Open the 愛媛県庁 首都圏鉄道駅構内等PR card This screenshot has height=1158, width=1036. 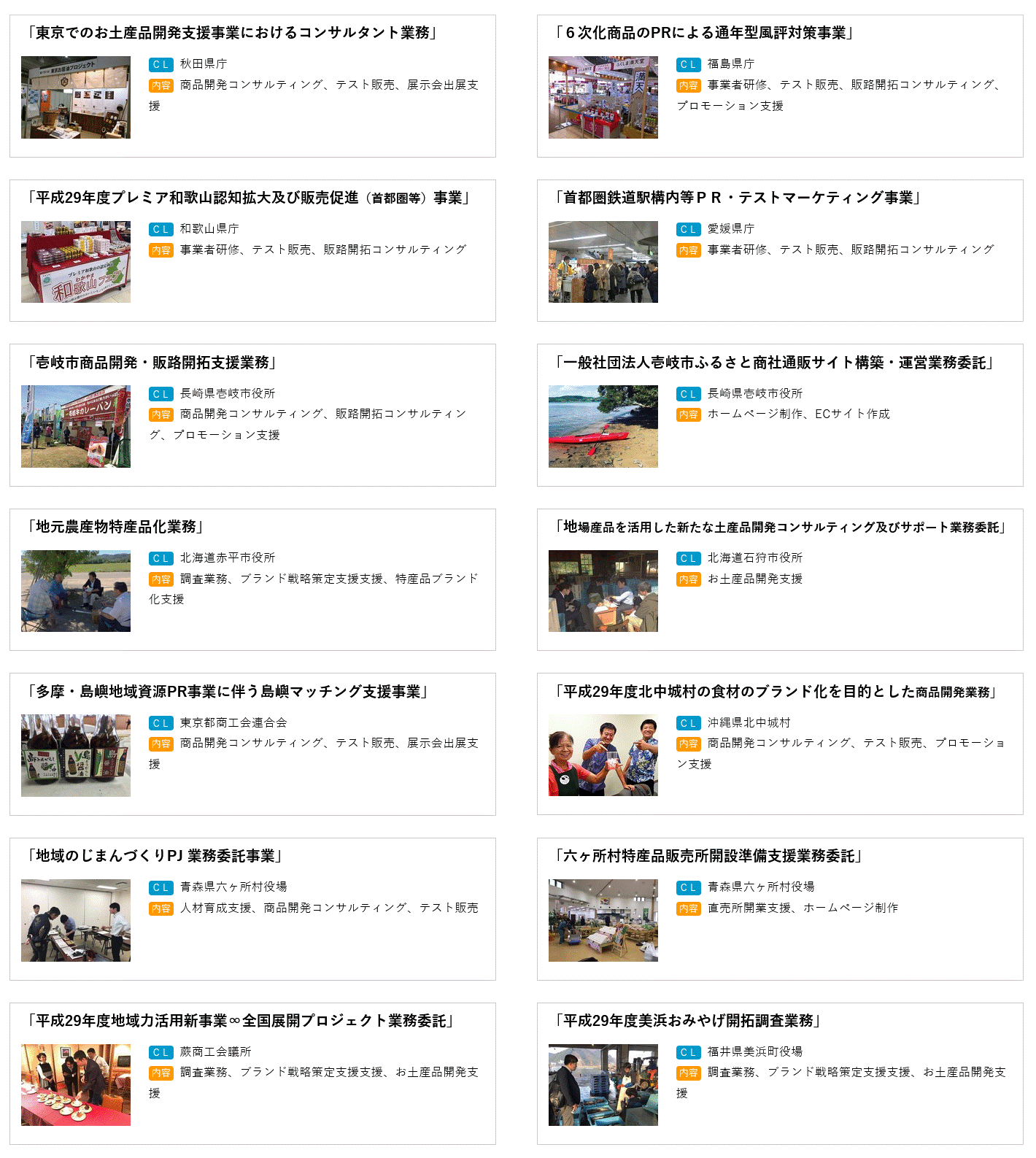(780, 250)
